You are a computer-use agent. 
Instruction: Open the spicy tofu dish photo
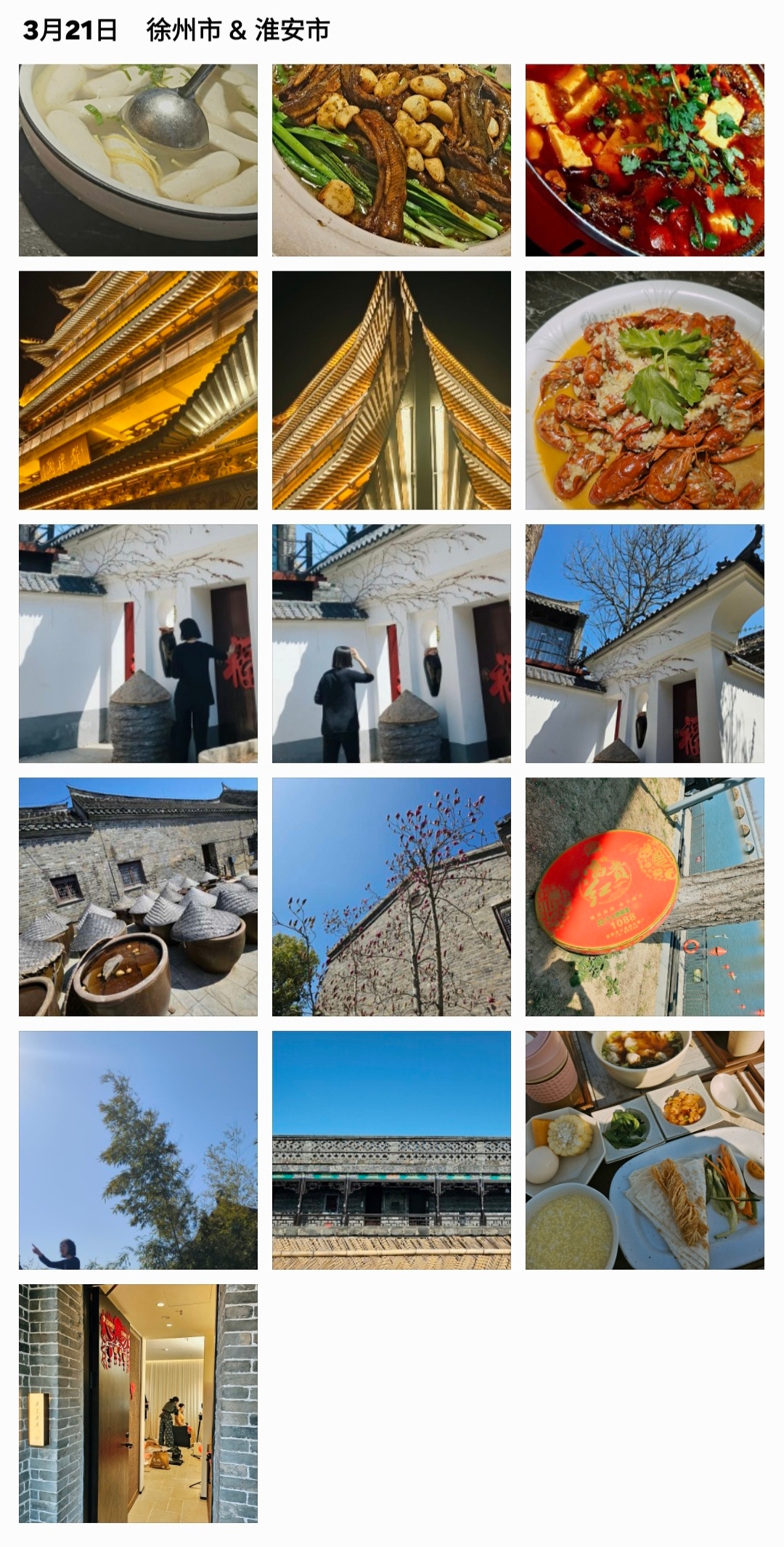tap(645, 160)
